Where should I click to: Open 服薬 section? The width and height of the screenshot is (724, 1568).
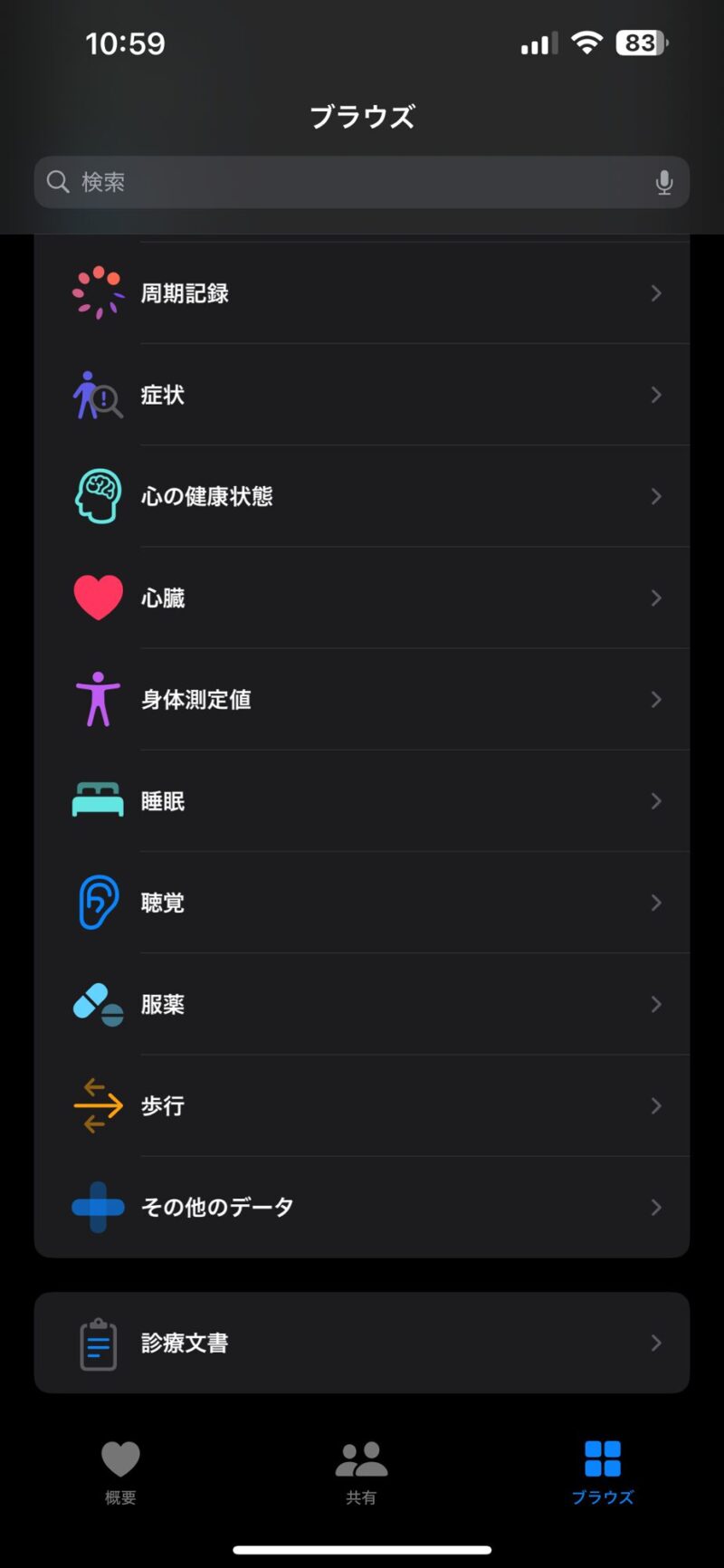coord(362,1004)
